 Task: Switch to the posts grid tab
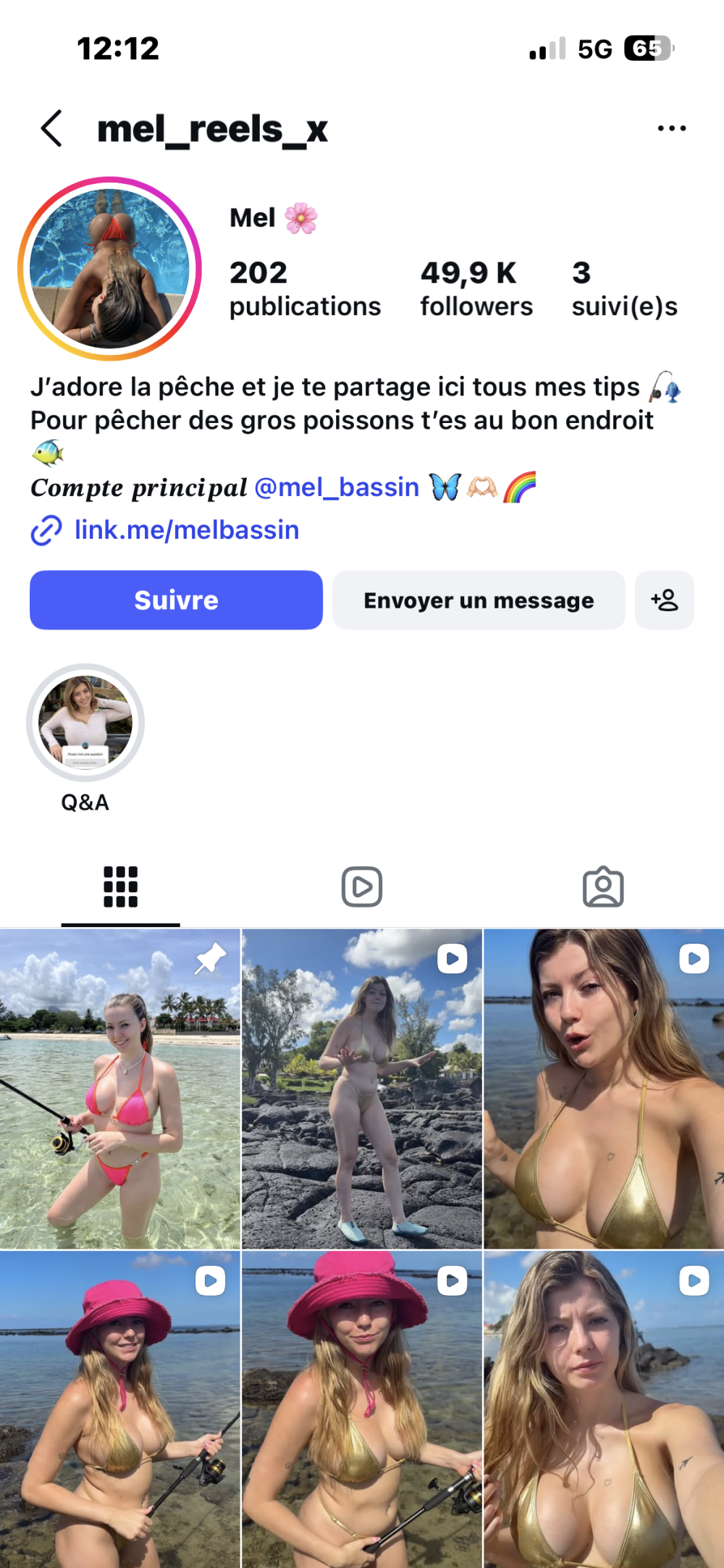click(x=120, y=886)
